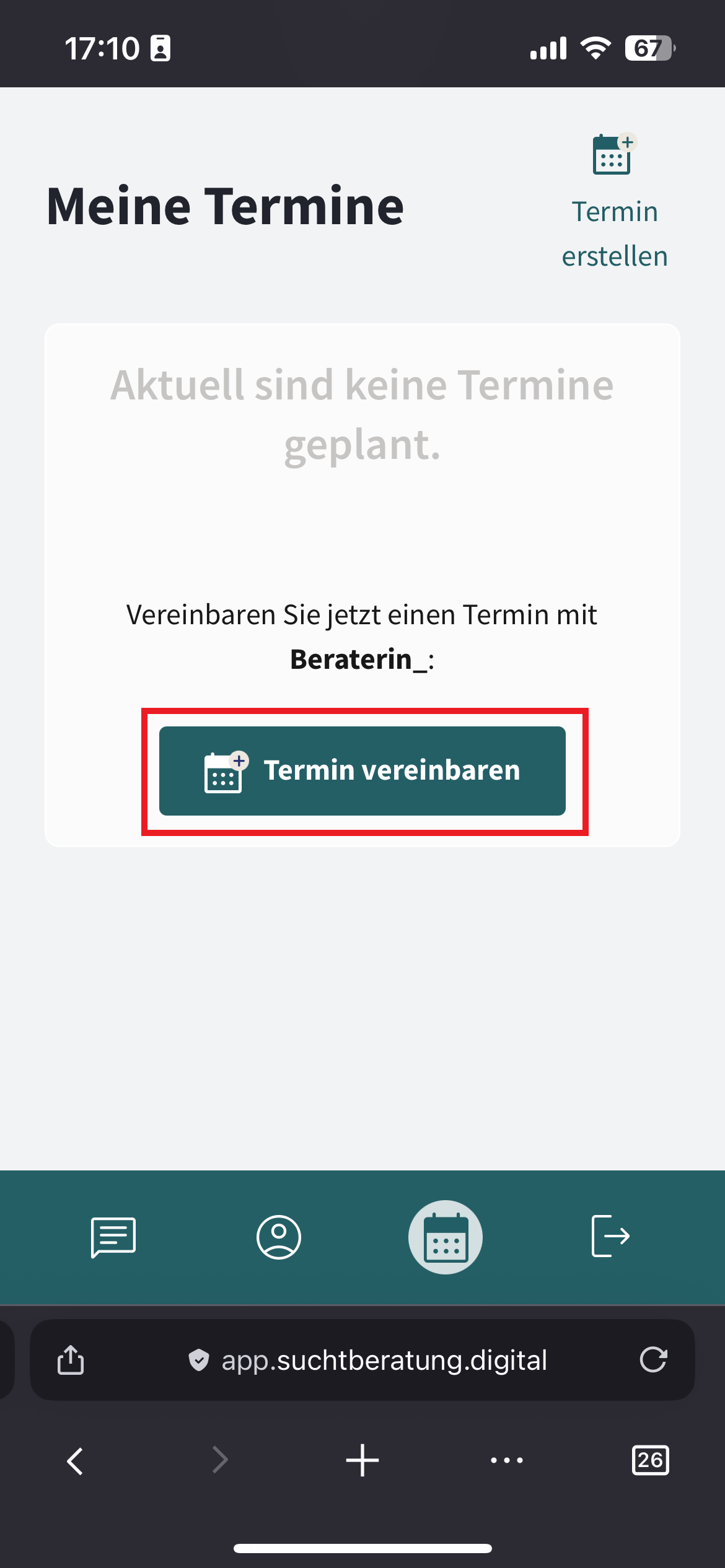This screenshot has height=1568, width=725.
Task: Open a new browser tab
Action: 362,1461
